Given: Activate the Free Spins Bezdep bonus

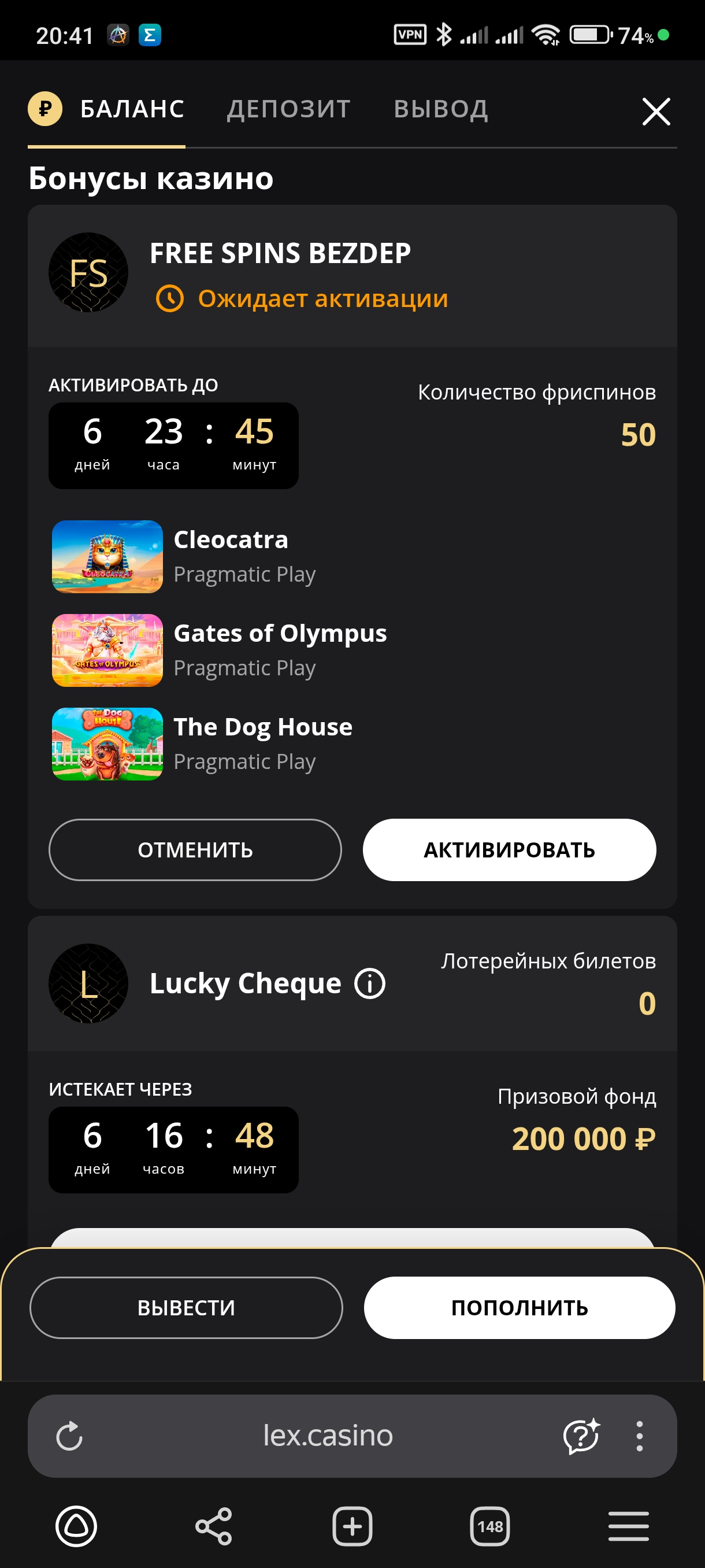Looking at the screenshot, I should pos(509,849).
